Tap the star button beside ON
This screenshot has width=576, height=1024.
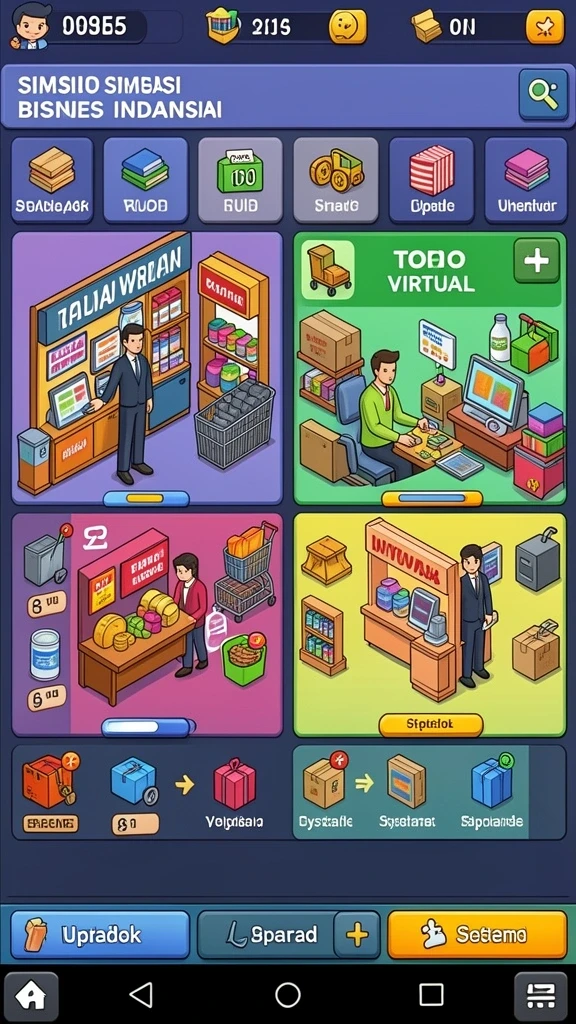tap(545, 27)
